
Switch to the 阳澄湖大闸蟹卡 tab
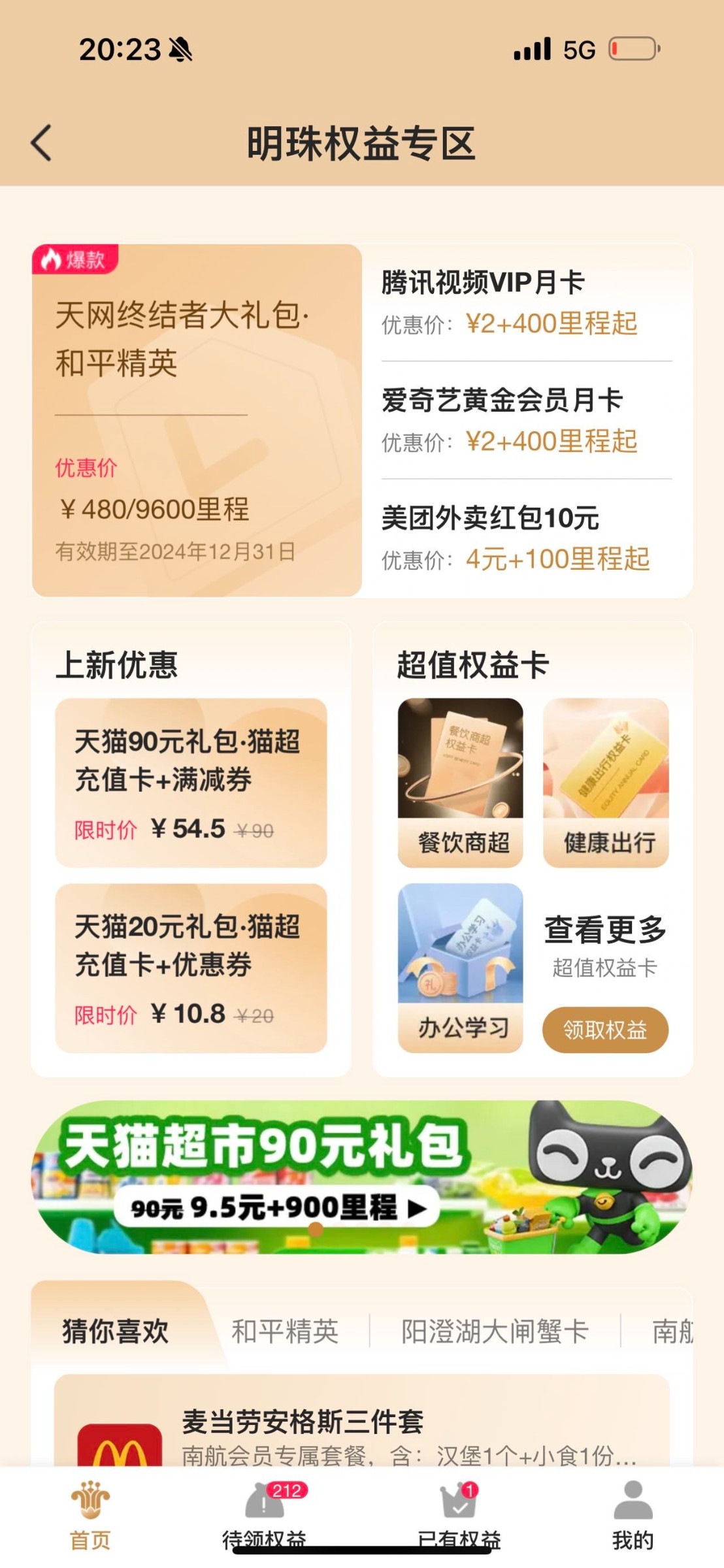(495, 1331)
